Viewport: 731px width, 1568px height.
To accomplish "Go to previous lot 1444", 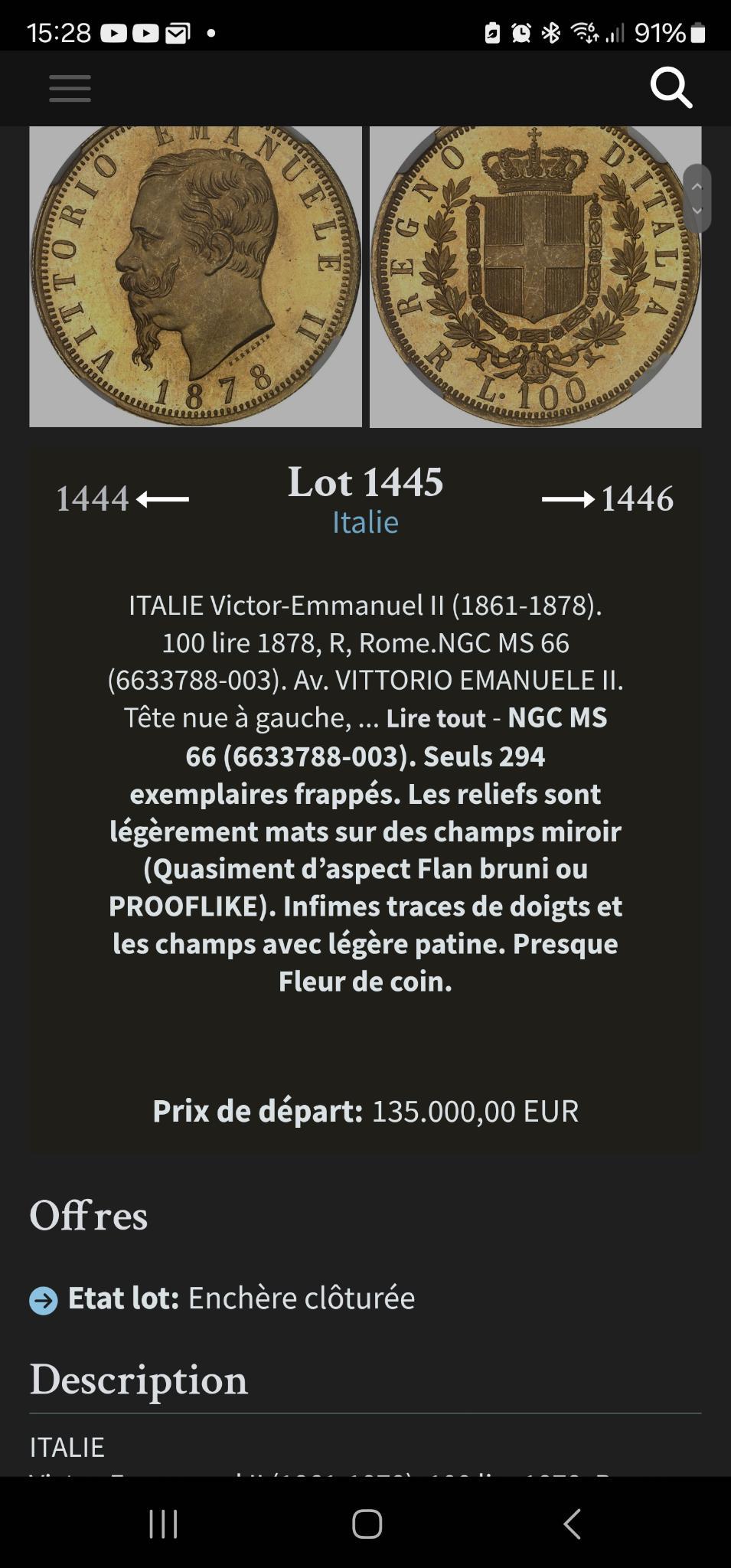I will [122, 499].
